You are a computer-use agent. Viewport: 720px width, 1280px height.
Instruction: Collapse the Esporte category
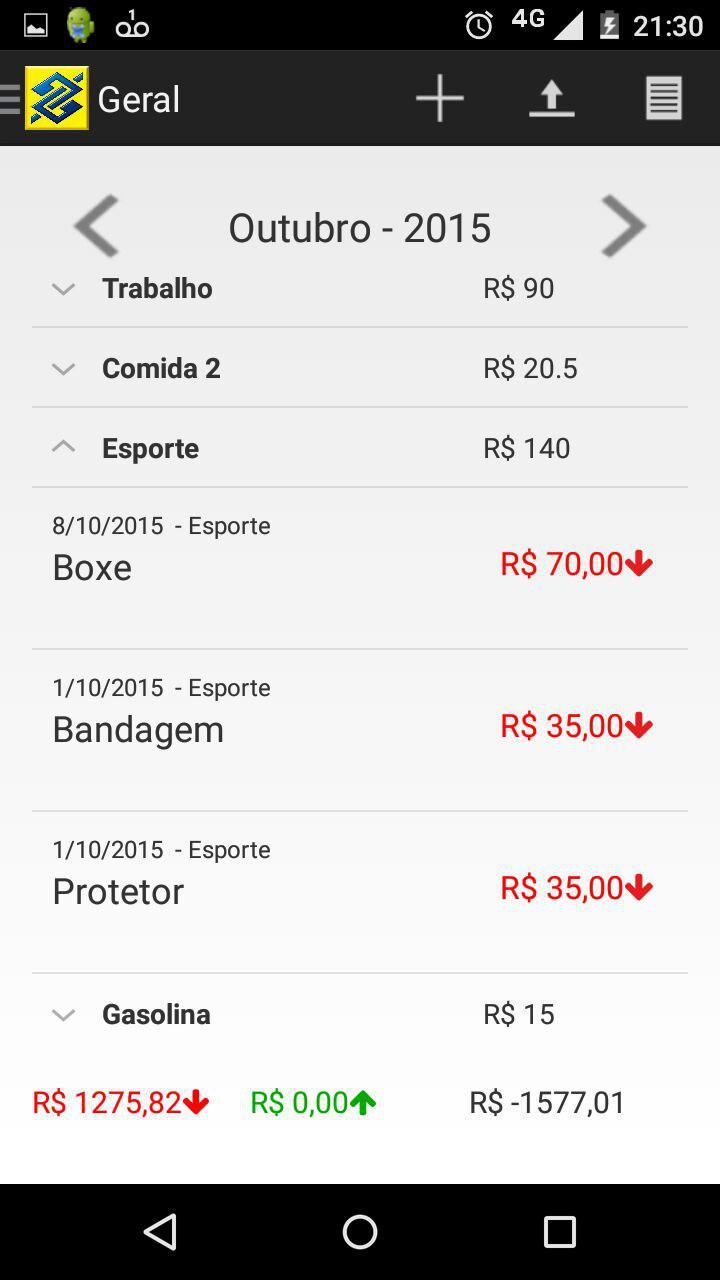[x=63, y=448]
